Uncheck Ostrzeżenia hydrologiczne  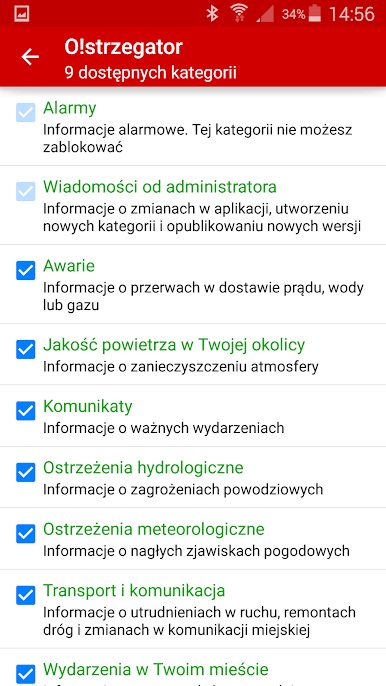click(25, 472)
